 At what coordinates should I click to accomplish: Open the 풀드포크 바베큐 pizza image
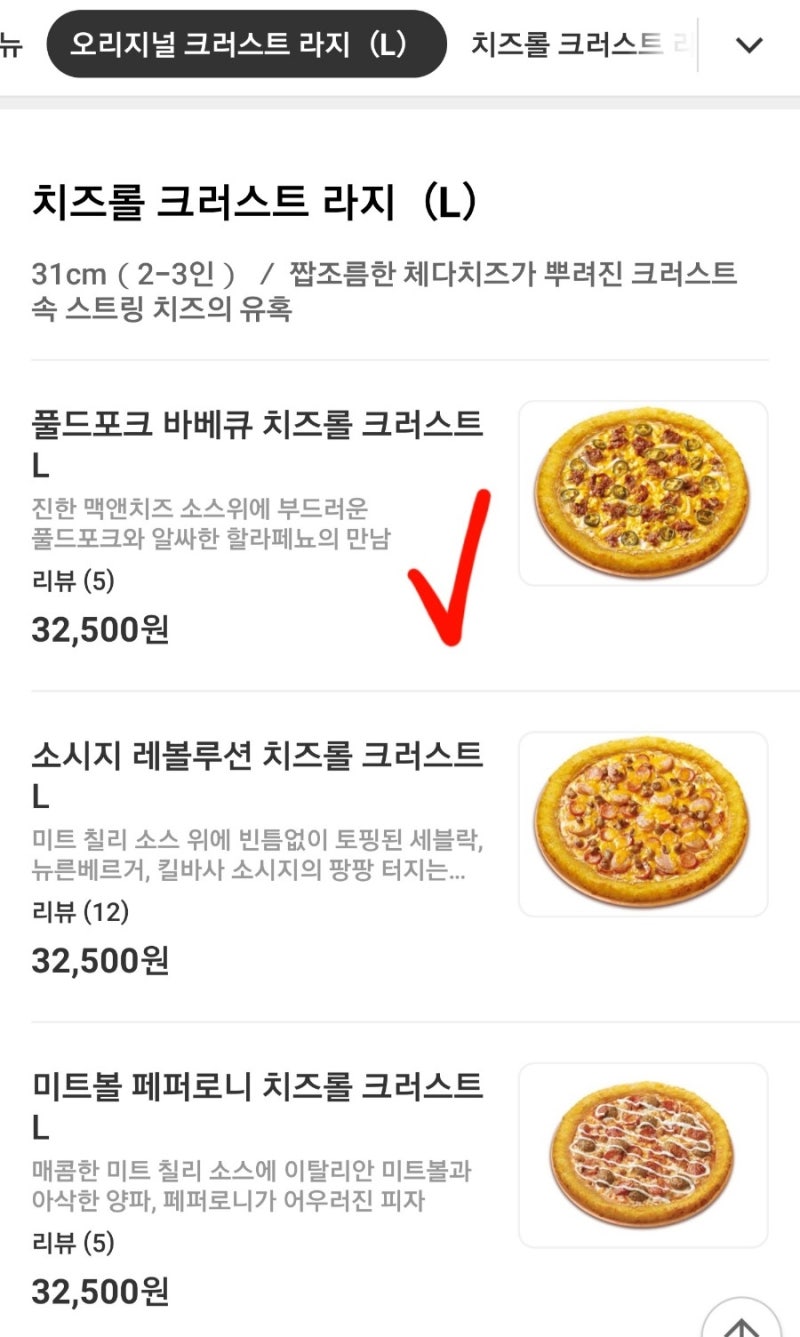(x=645, y=488)
